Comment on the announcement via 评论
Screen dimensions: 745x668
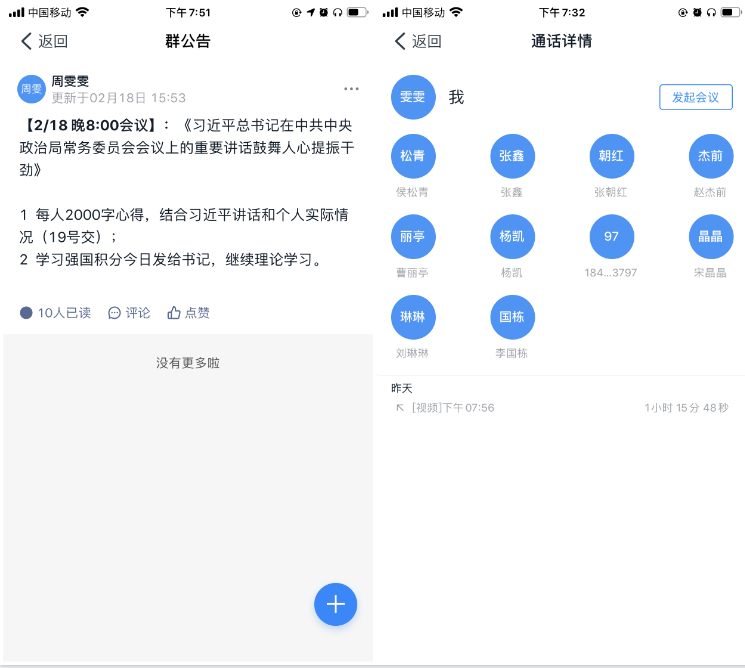tap(129, 313)
